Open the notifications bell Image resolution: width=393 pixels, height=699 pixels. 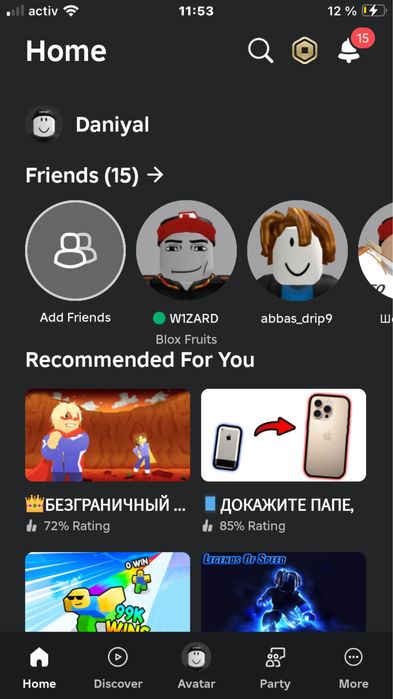349,50
